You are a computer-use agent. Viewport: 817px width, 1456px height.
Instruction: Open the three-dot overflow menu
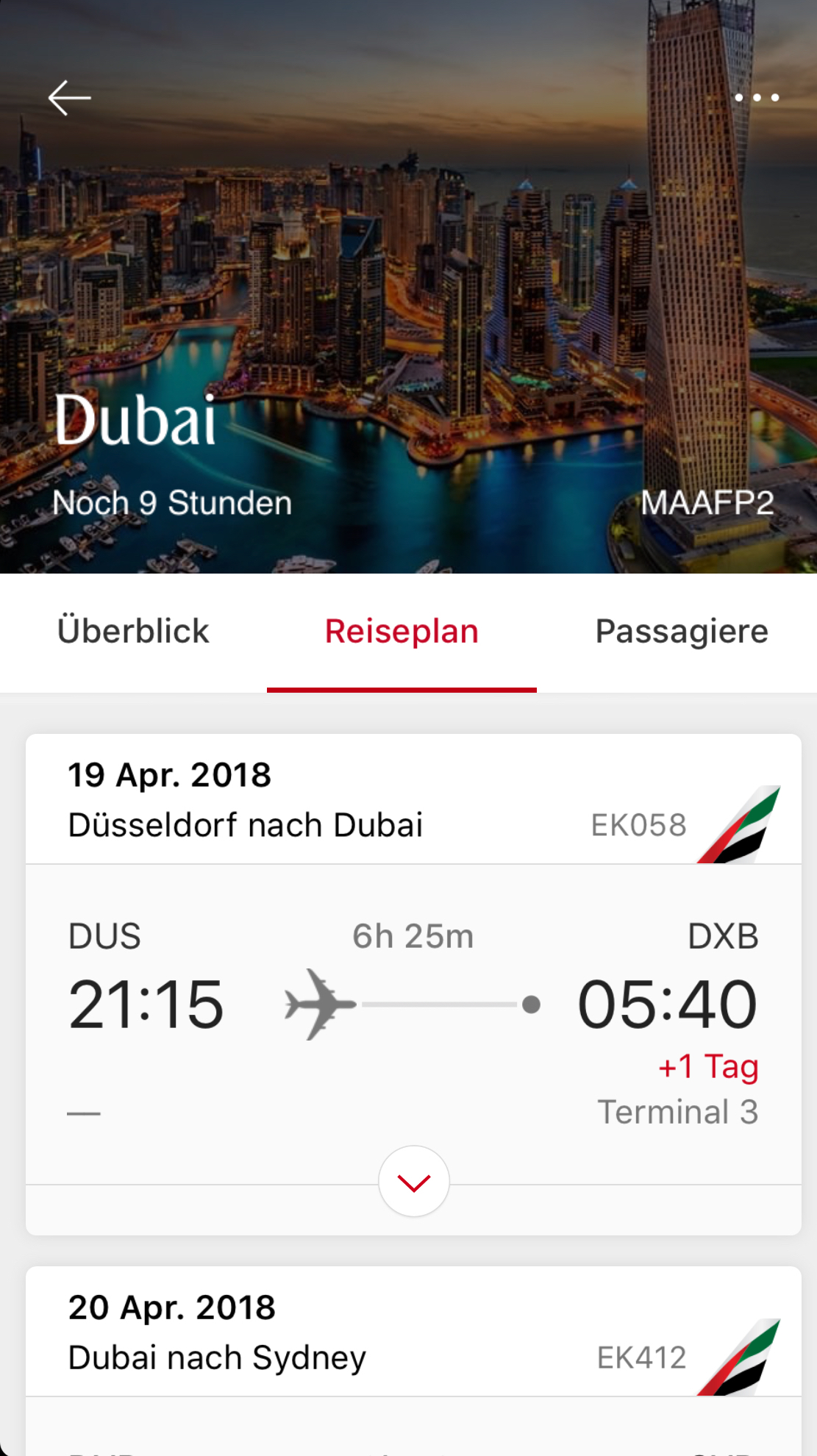(757, 98)
